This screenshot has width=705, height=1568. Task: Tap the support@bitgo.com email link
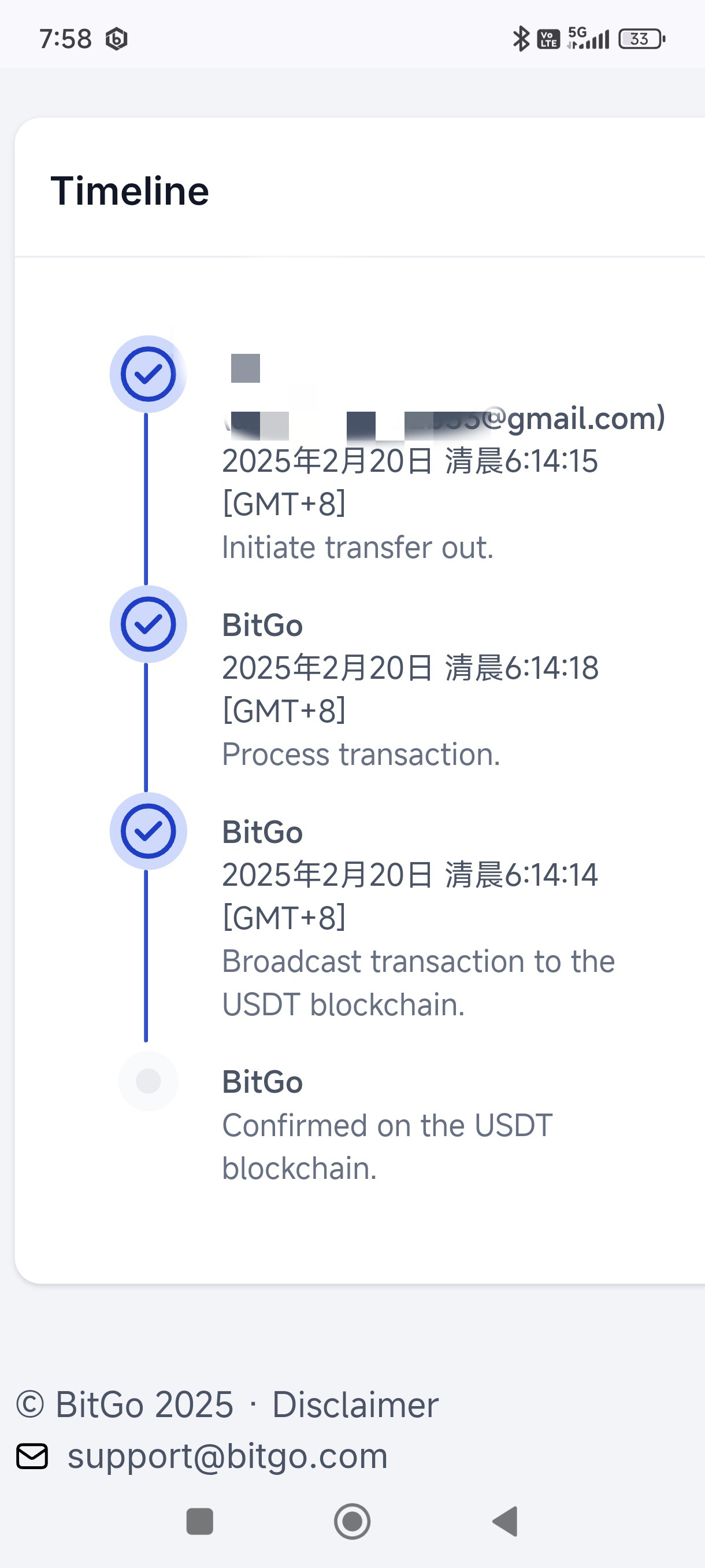[x=227, y=1456]
